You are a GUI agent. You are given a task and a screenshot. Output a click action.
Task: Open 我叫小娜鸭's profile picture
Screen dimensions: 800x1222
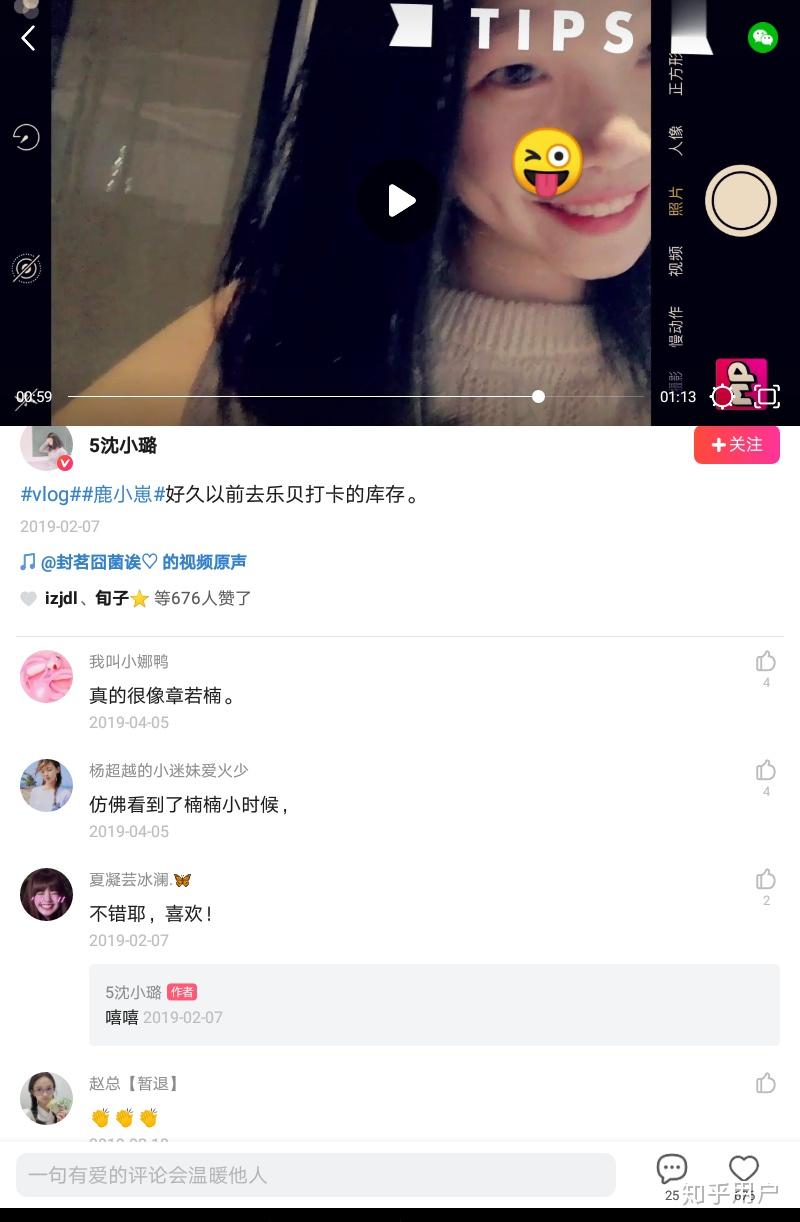coord(46,676)
